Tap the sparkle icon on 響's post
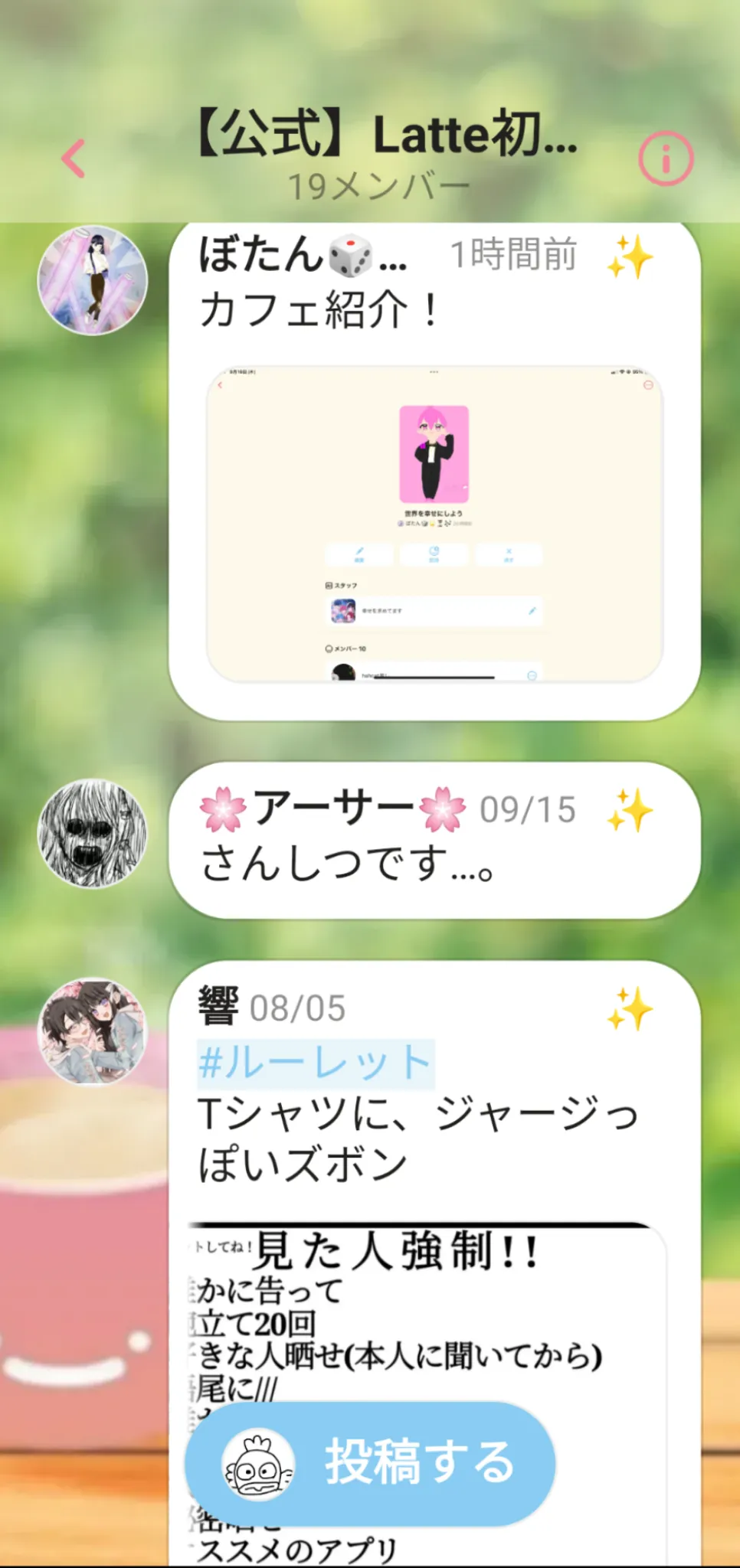The width and height of the screenshot is (740, 1568). (630, 1008)
